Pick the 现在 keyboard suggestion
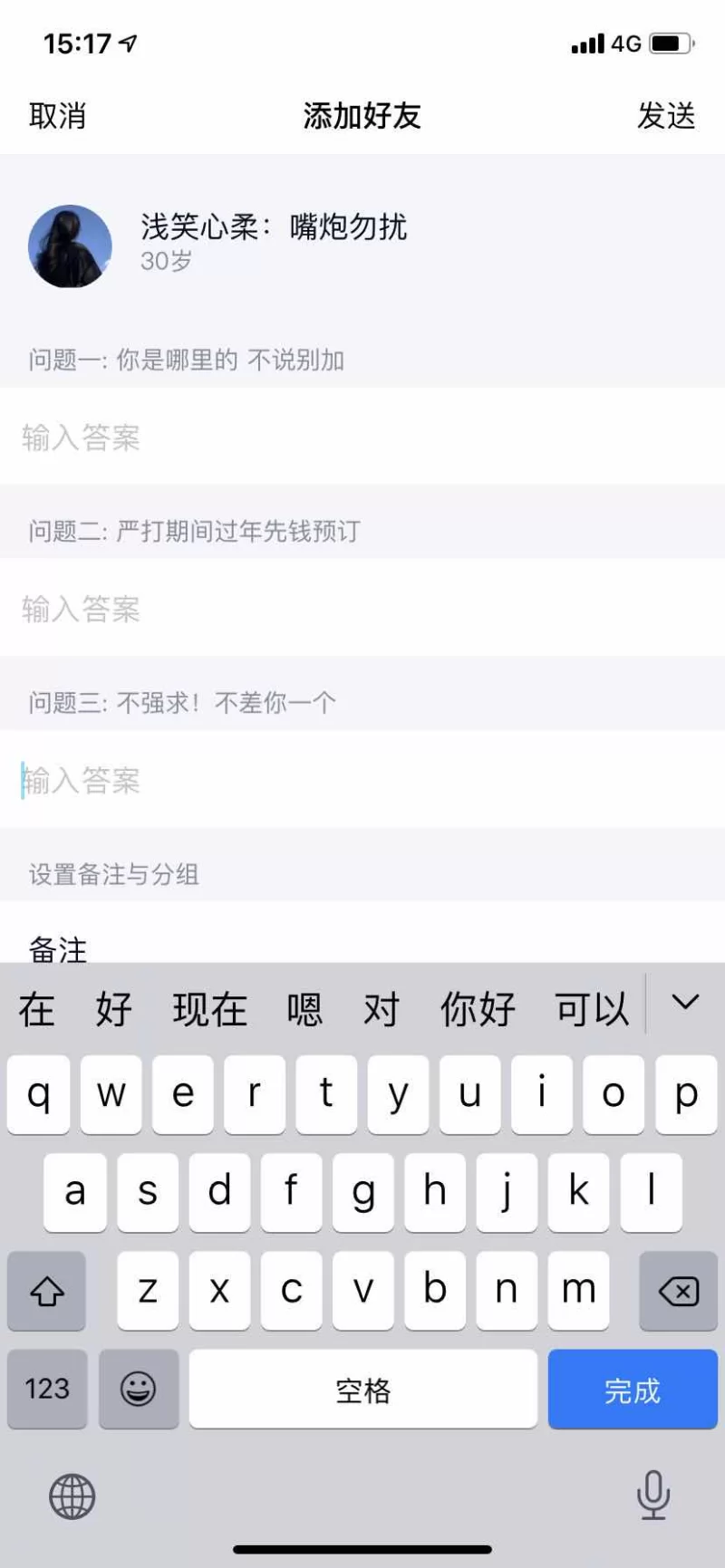The width and height of the screenshot is (725, 1568). click(x=209, y=1008)
